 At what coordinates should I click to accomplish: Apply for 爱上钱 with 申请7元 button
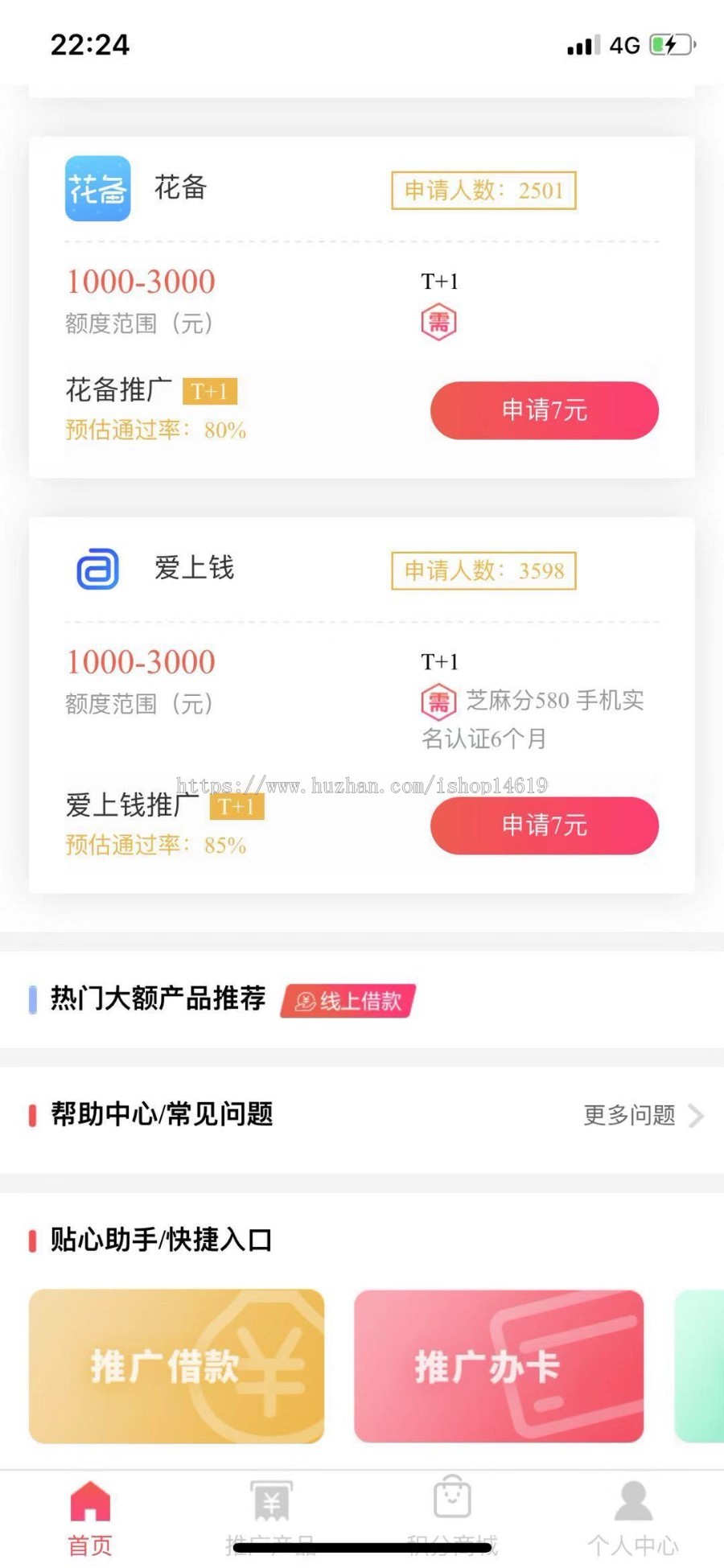(x=545, y=825)
